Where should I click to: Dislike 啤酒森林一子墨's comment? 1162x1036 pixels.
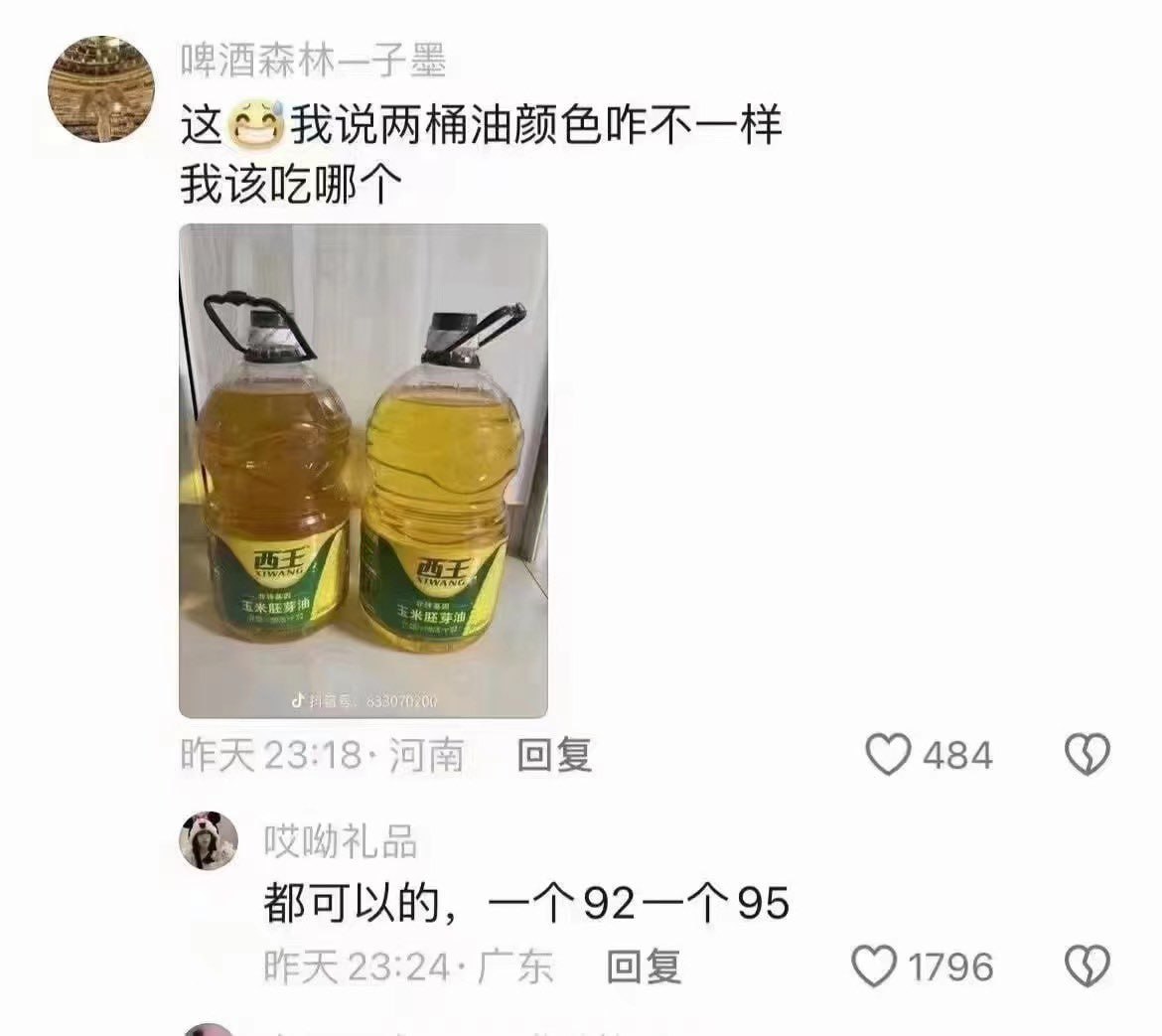pyautogui.click(x=1087, y=756)
